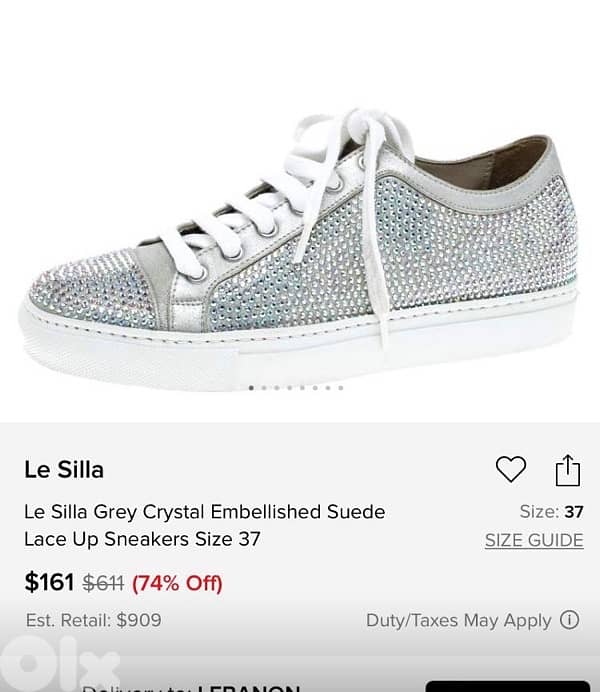Share this Le Silla product
600x692 pixels.
pyautogui.click(x=567, y=469)
